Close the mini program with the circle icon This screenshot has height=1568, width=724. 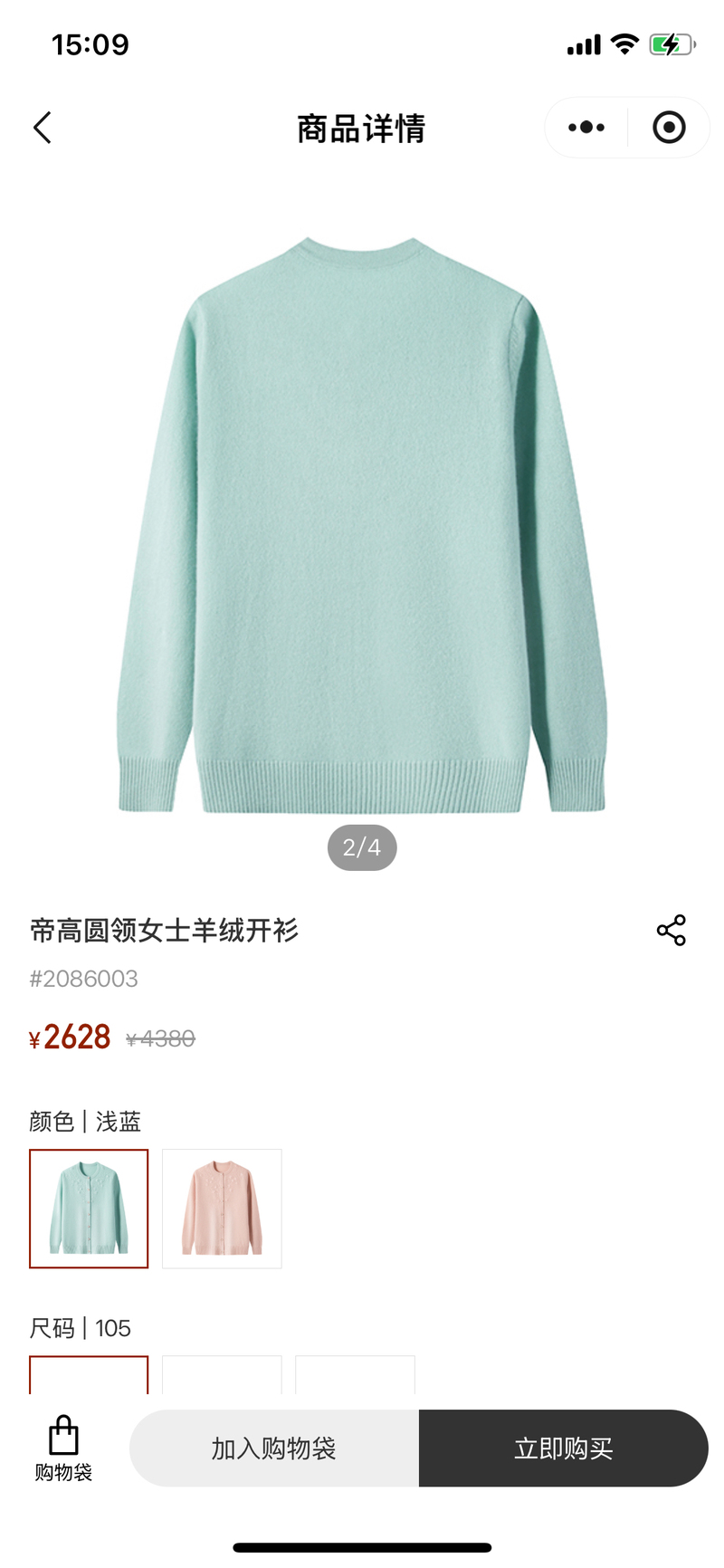(669, 128)
